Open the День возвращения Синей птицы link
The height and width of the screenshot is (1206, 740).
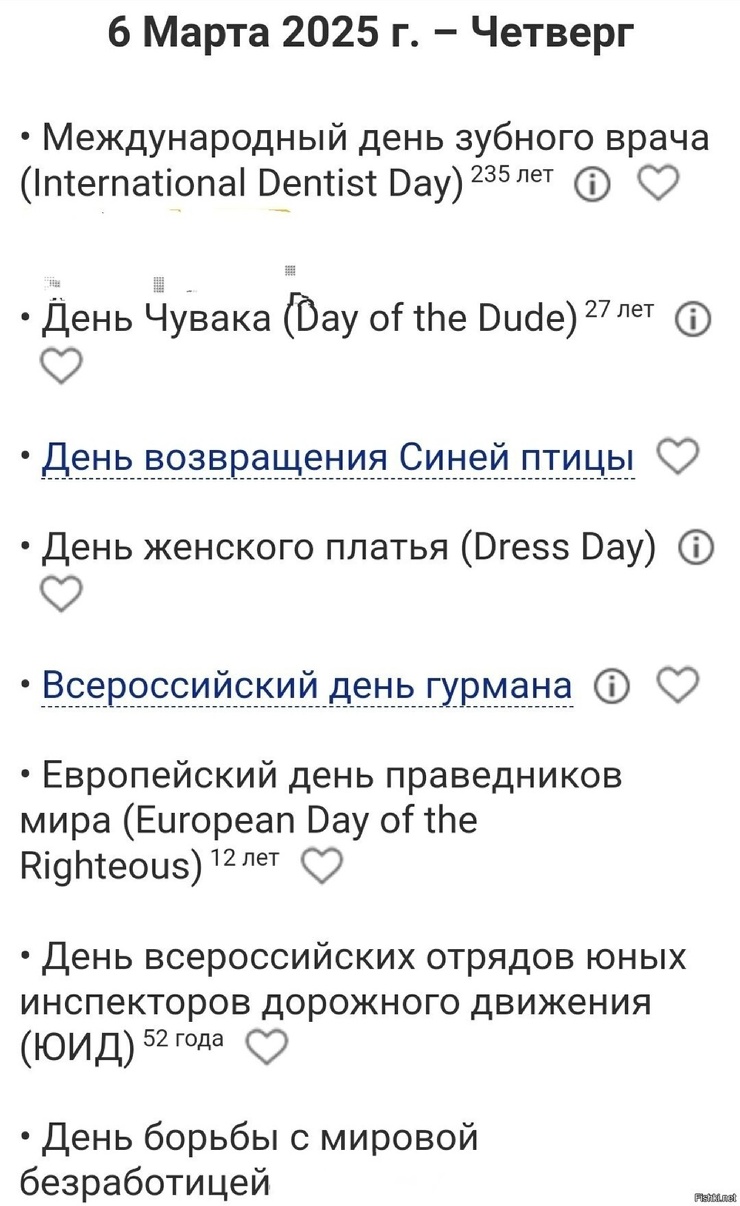click(338, 458)
